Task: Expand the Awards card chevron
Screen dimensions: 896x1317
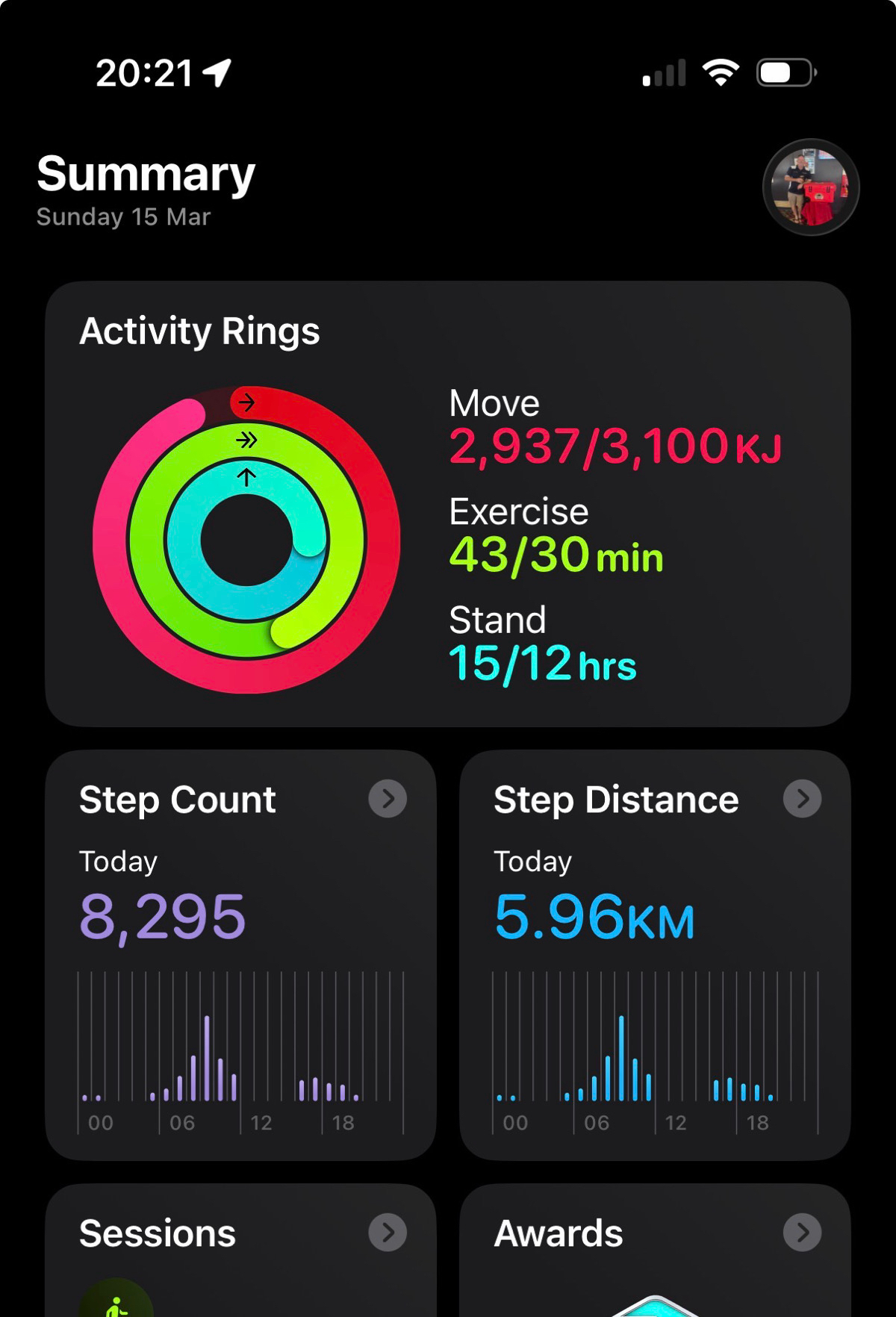Action: [802, 1233]
